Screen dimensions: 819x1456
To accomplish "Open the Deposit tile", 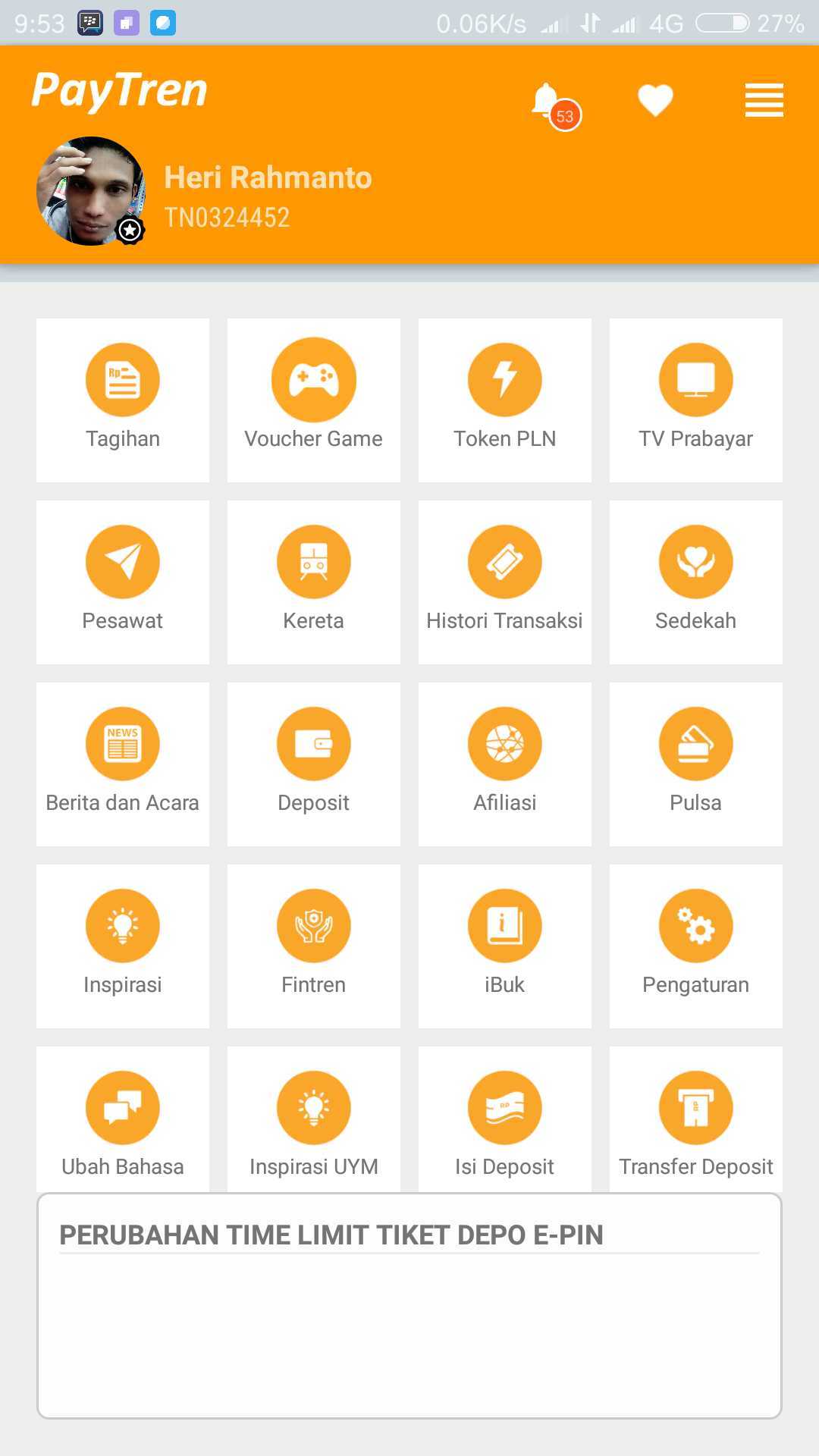I will click(x=314, y=764).
